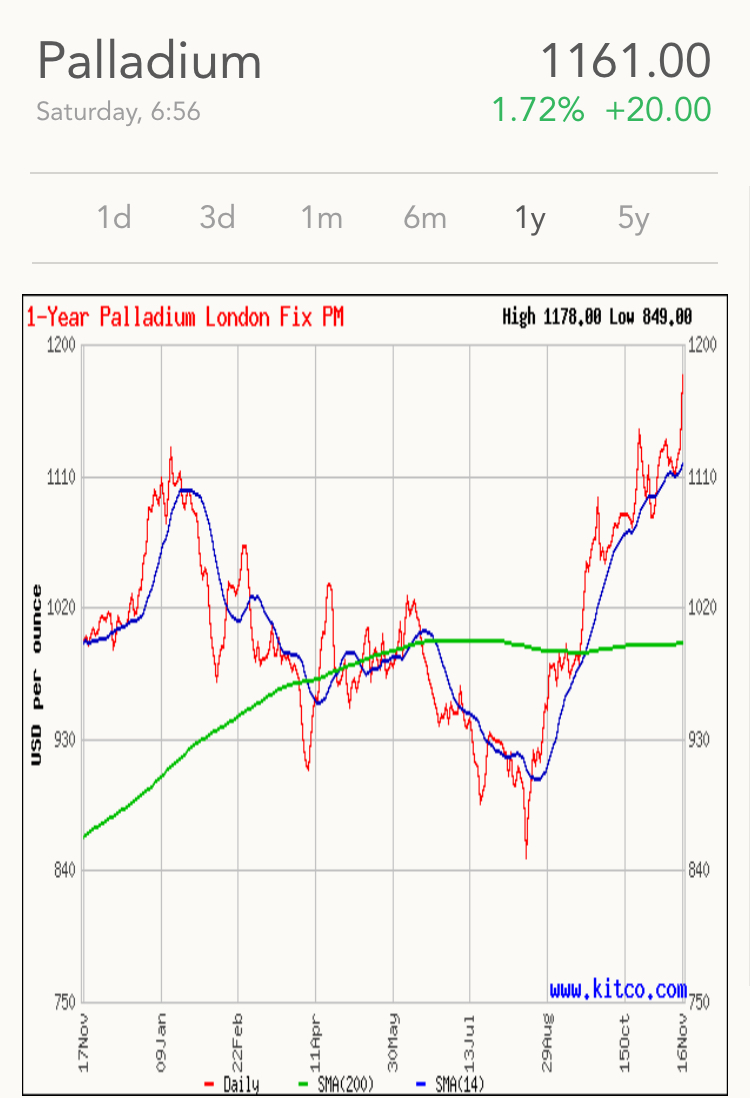View the 5y price history
Viewport: 750px width, 1098px height.
pos(633,217)
